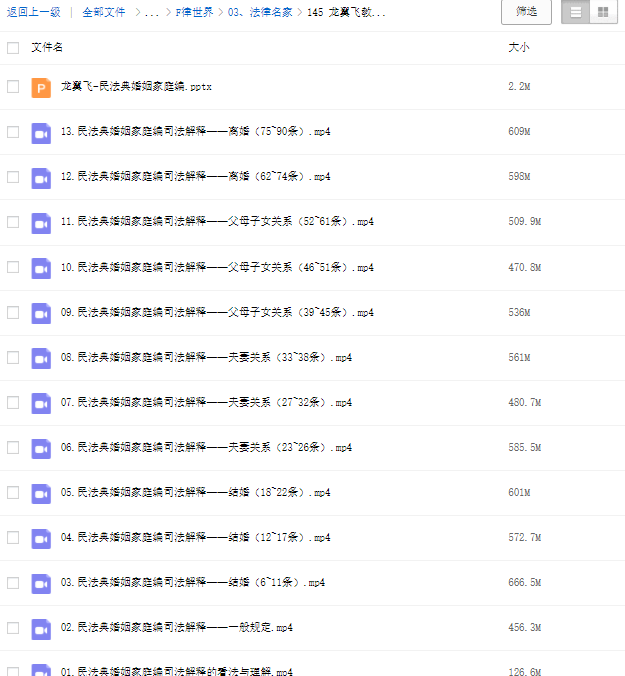This screenshot has height=676, width=625.
Task: Open video 13 离婚(75~90条).mp4
Action: (x=195, y=132)
